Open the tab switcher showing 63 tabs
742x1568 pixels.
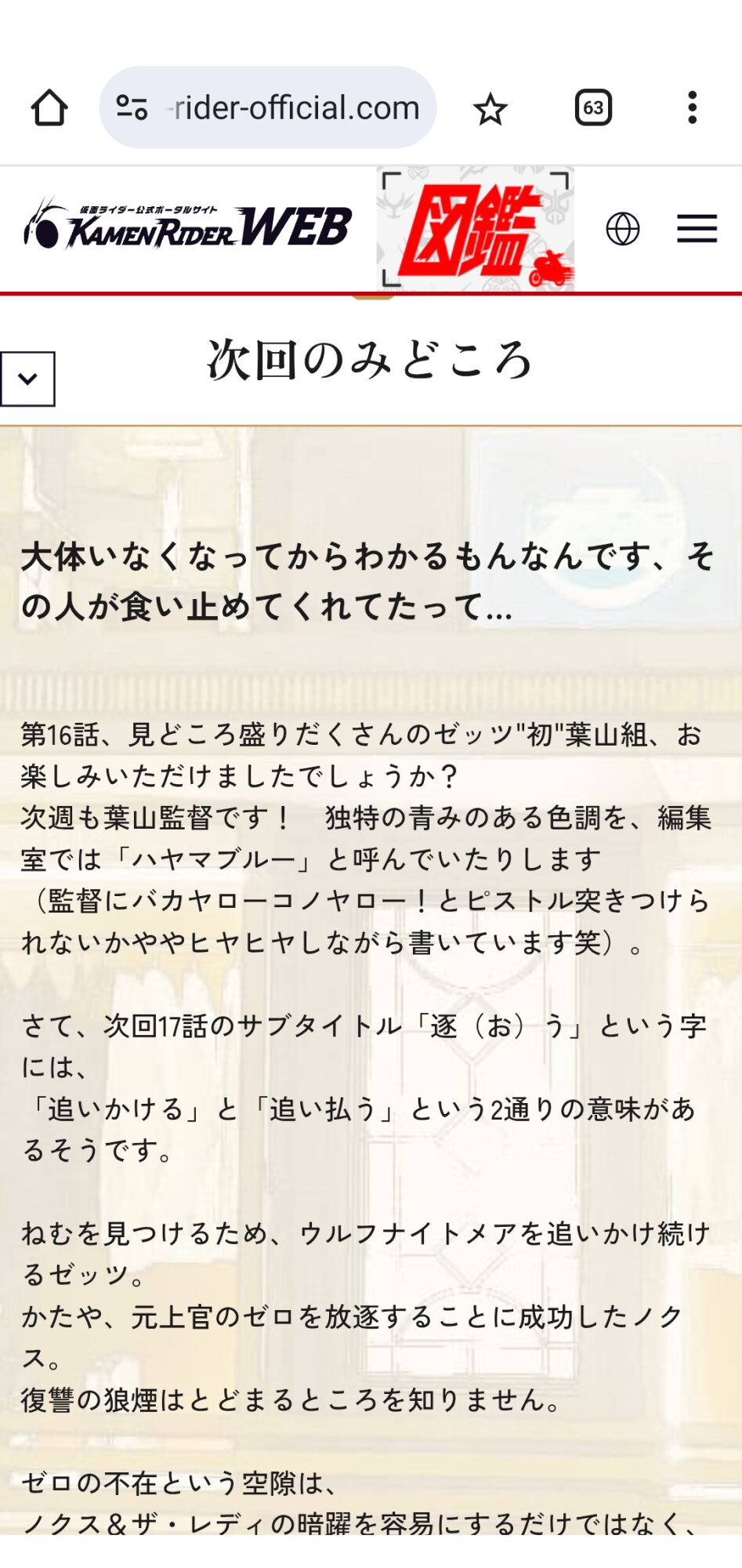coord(593,107)
